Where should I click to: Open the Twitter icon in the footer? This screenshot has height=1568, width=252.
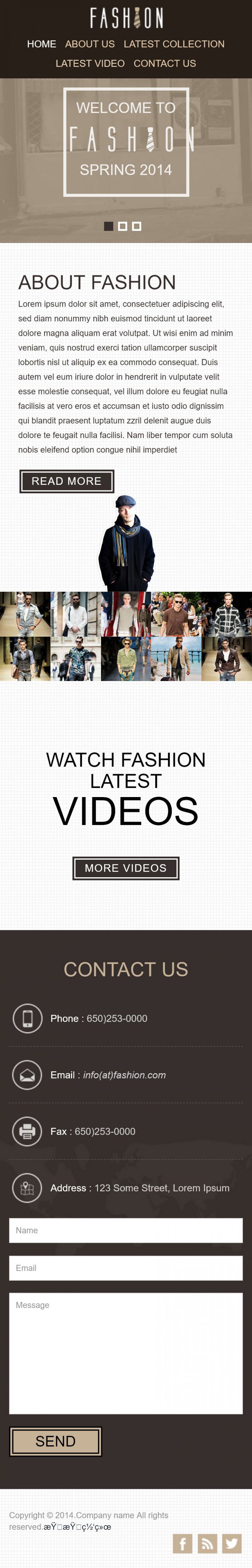click(232, 1543)
